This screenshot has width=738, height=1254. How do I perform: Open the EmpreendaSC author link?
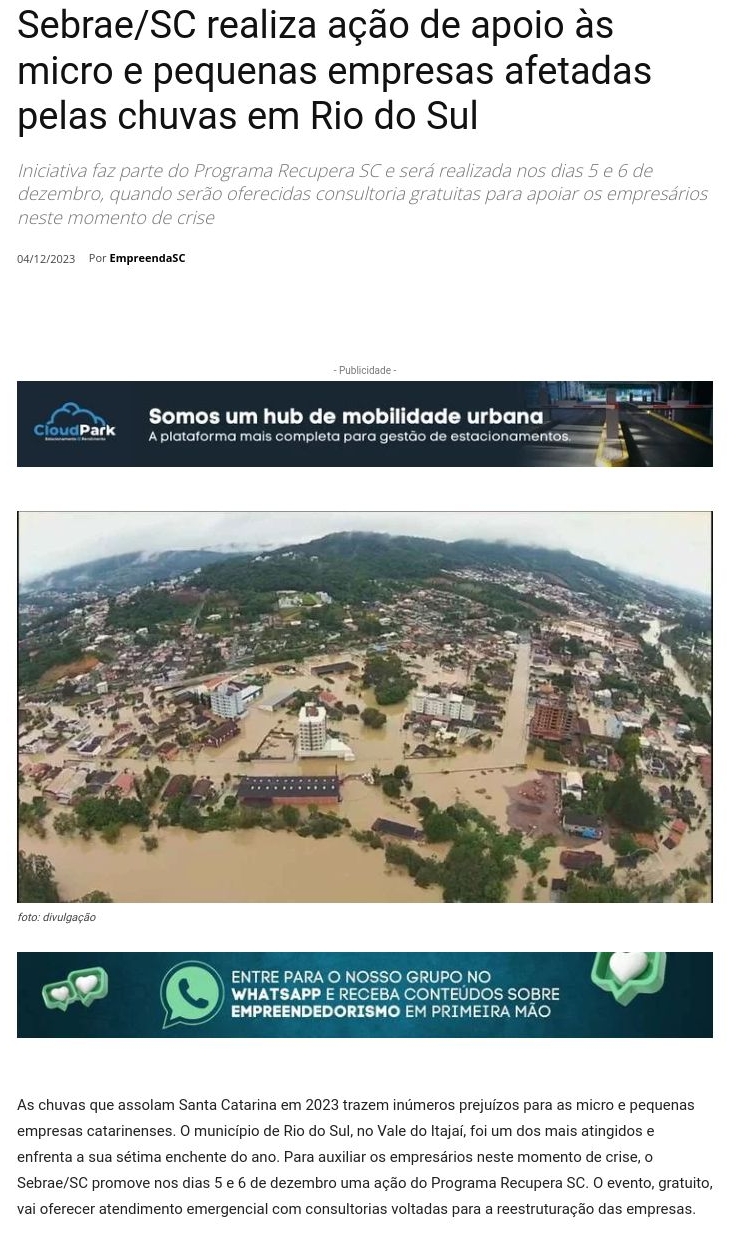click(x=147, y=258)
